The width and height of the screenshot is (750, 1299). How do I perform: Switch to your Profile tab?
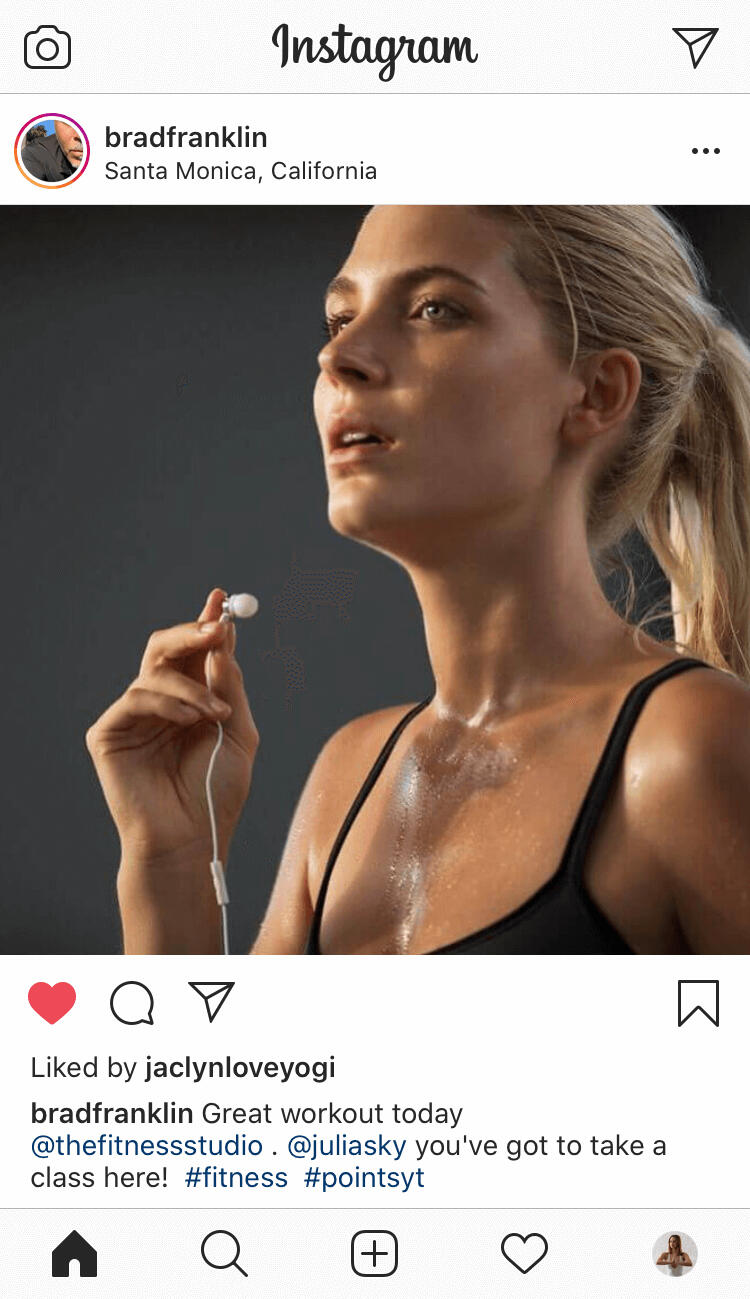point(675,1253)
